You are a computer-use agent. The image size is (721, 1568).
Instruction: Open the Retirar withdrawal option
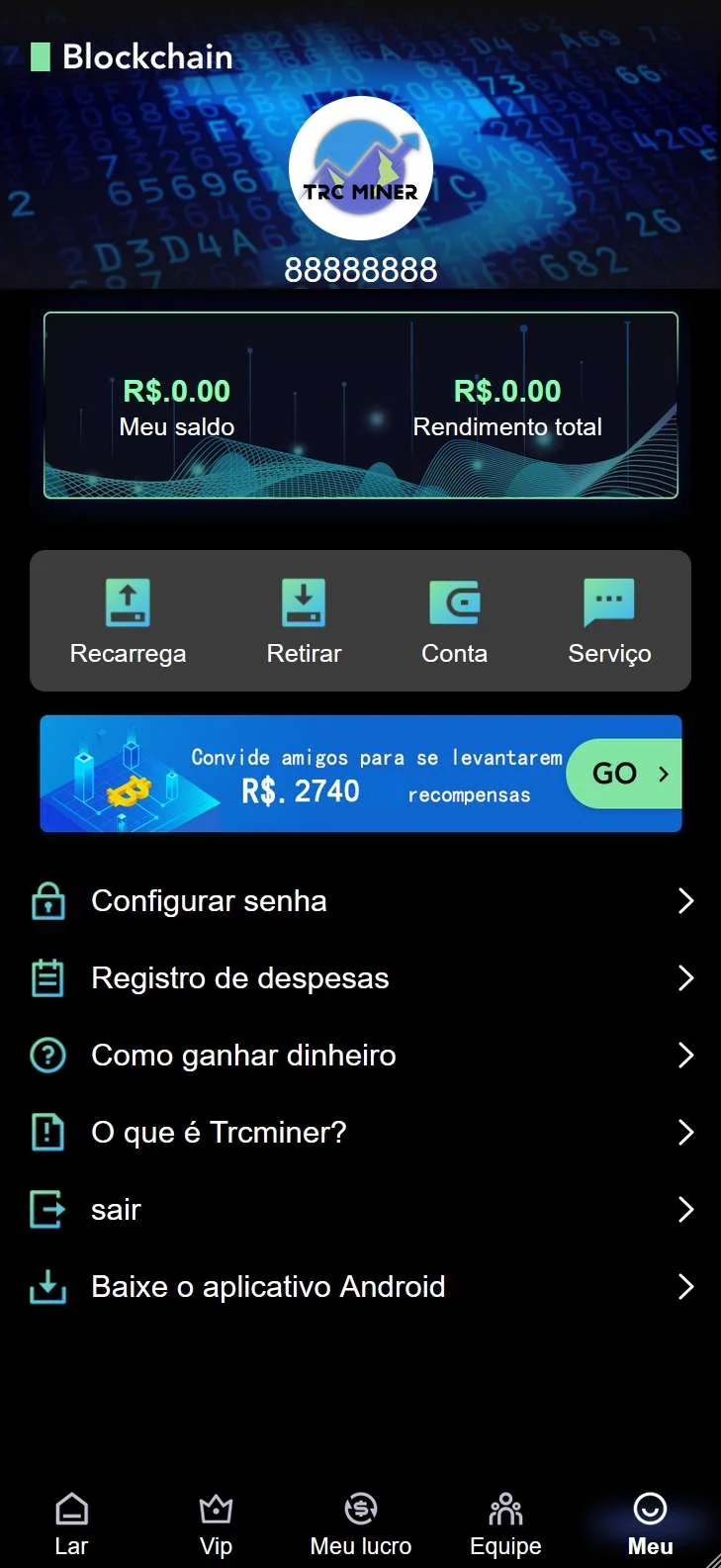pyautogui.click(x=304, y=621)
